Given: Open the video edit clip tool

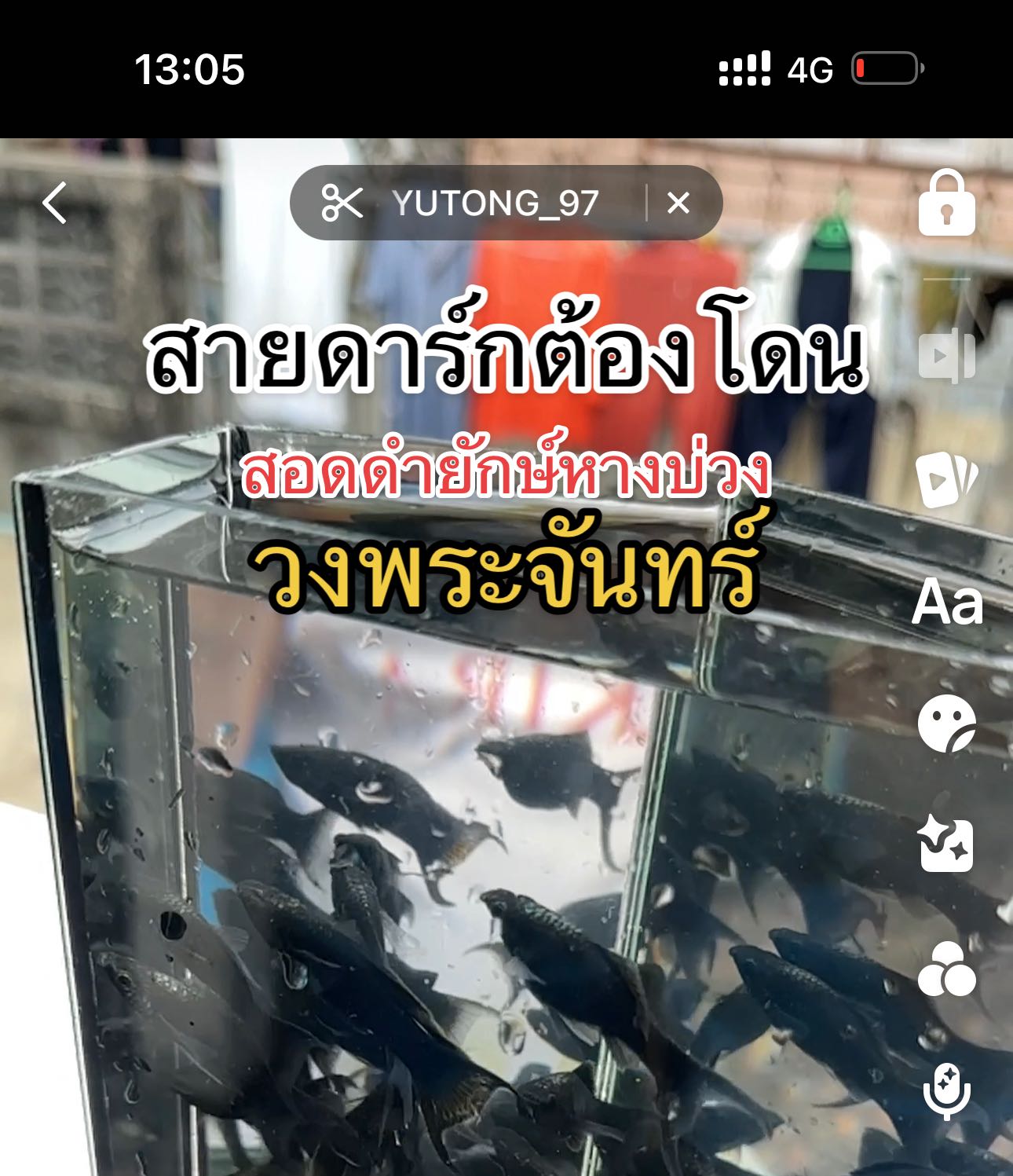Looking at the screenshot, I should click(946, 357).
